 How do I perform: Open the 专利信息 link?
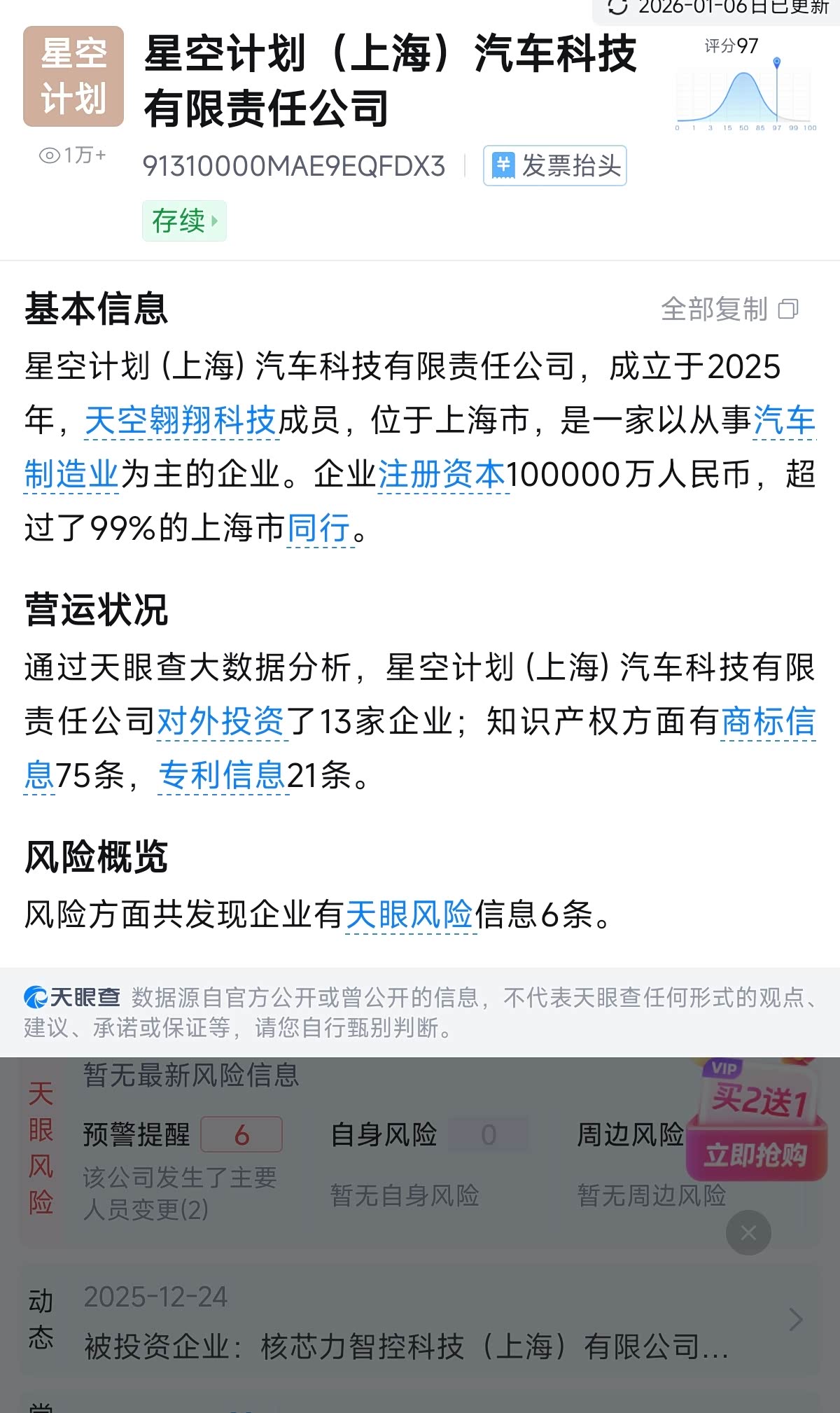pos(222,775)
